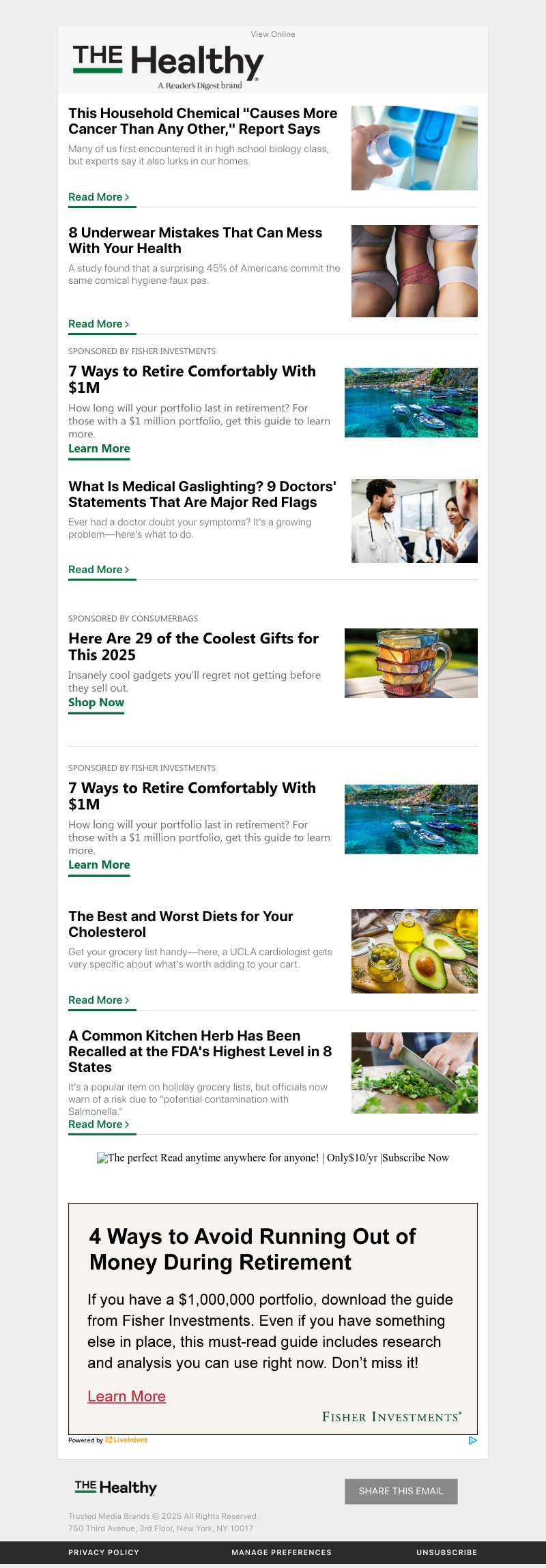Image resolution: width=546 pixels, height=1568 pixels.
Task: Click Shop Now under the coolest gifts story
Action: click(x=96, y=702)
